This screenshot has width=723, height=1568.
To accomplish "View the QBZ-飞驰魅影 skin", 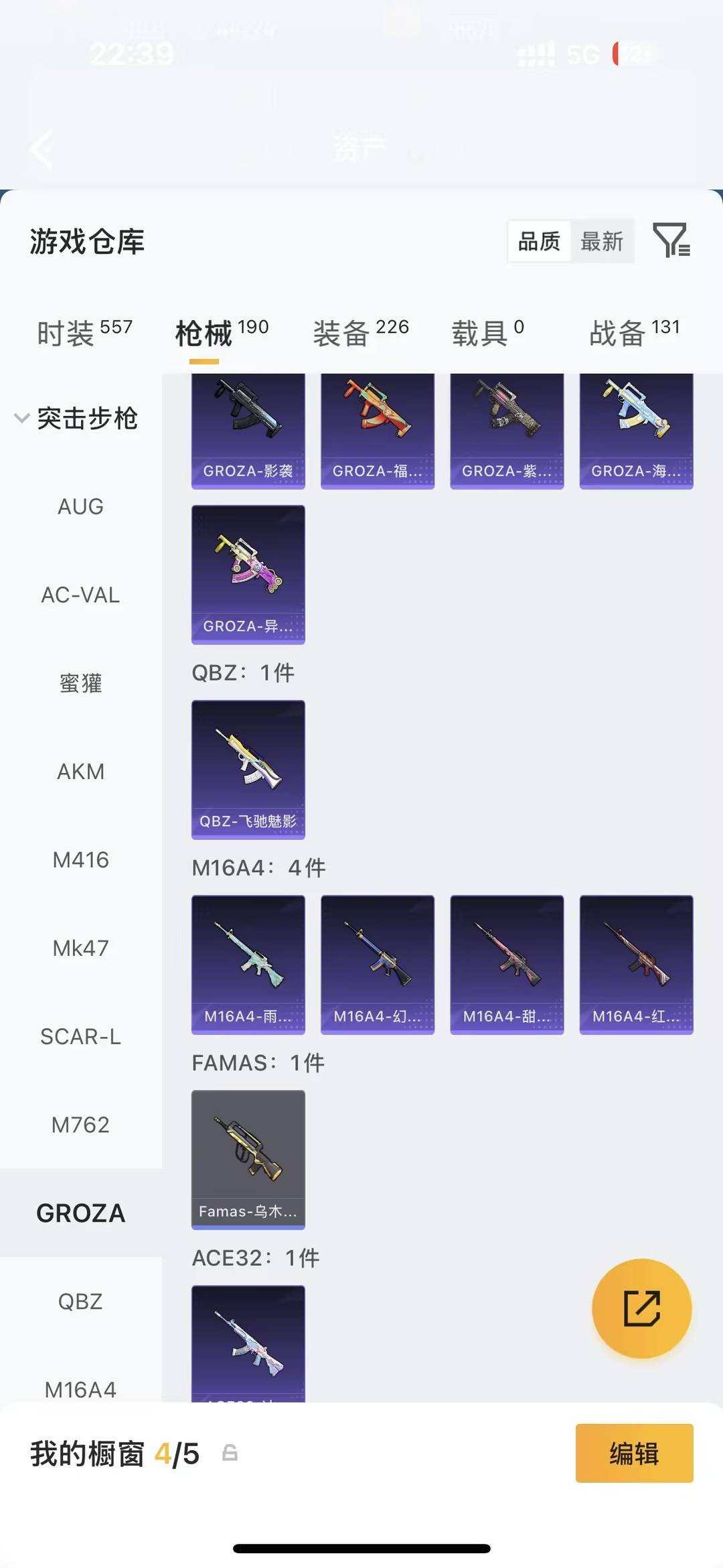I will pyautogui.click(x=248, y=770).
